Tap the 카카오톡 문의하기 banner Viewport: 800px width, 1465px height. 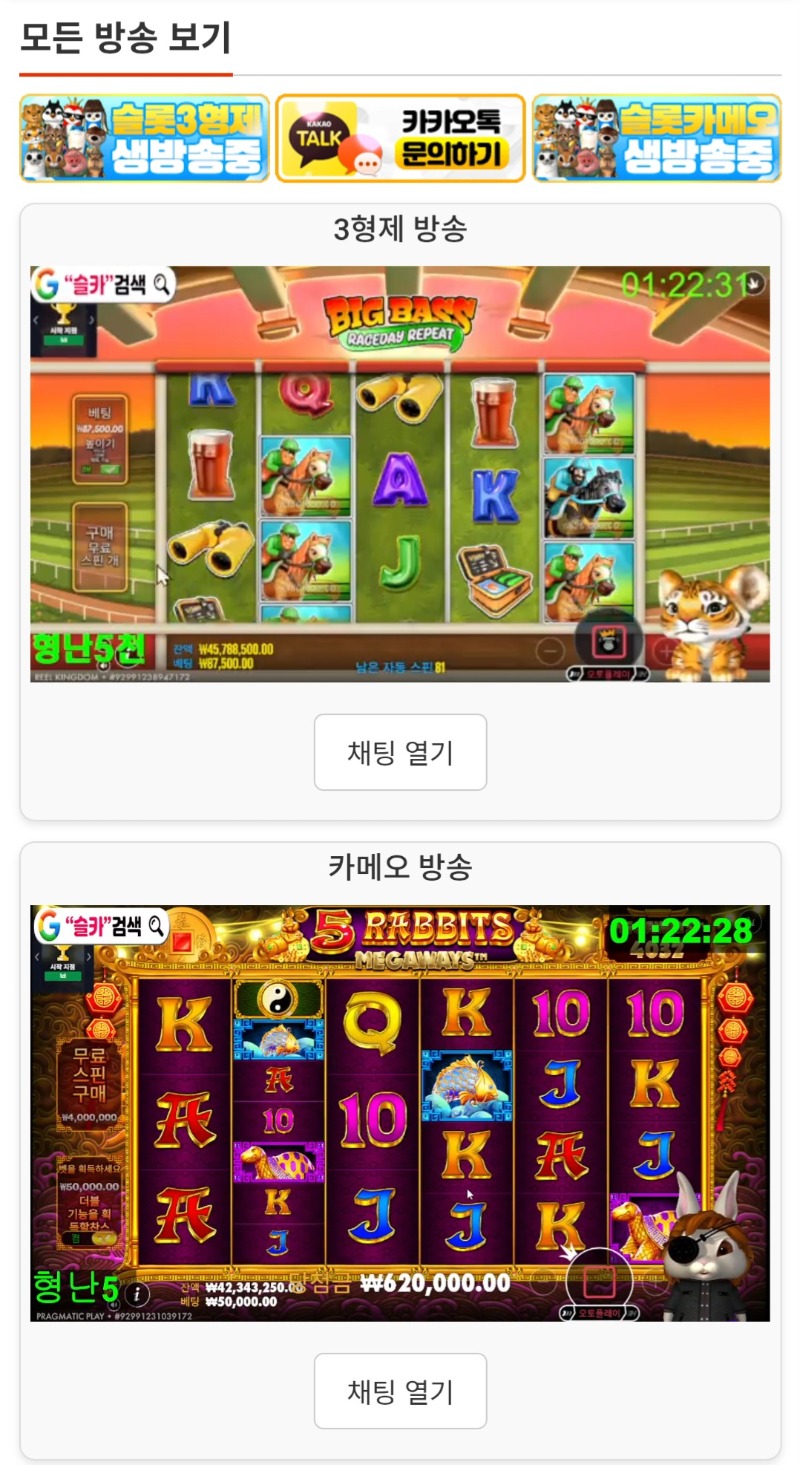400,138
